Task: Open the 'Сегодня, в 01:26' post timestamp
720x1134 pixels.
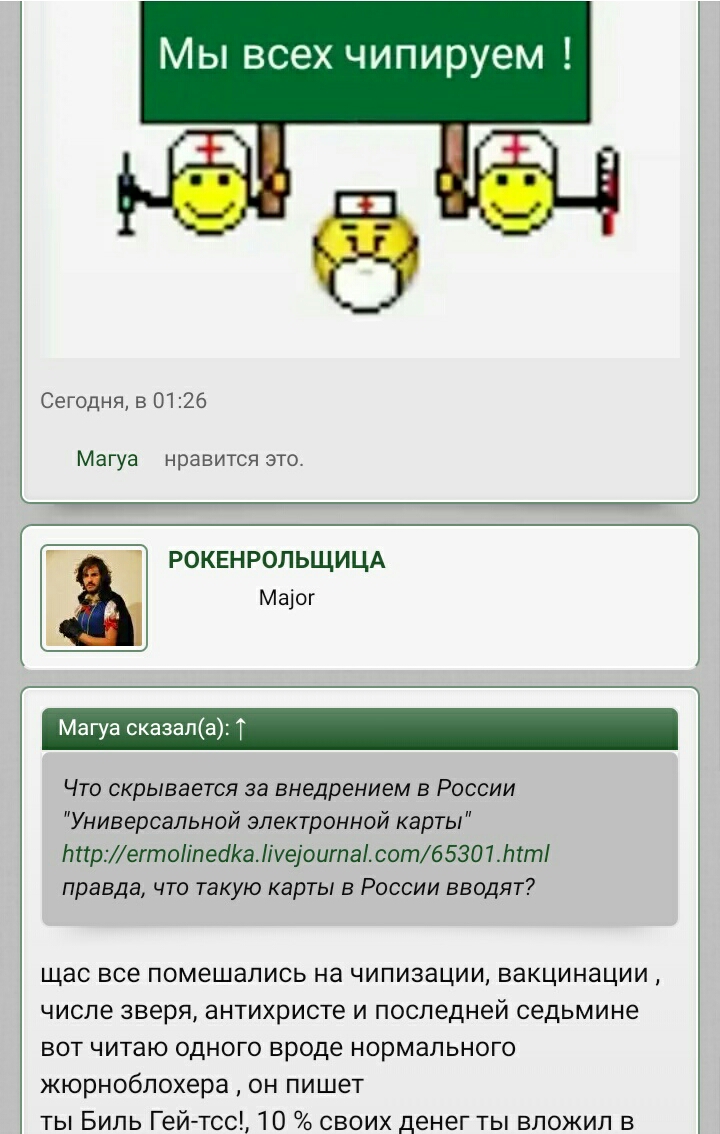Action: click(123, 401)
